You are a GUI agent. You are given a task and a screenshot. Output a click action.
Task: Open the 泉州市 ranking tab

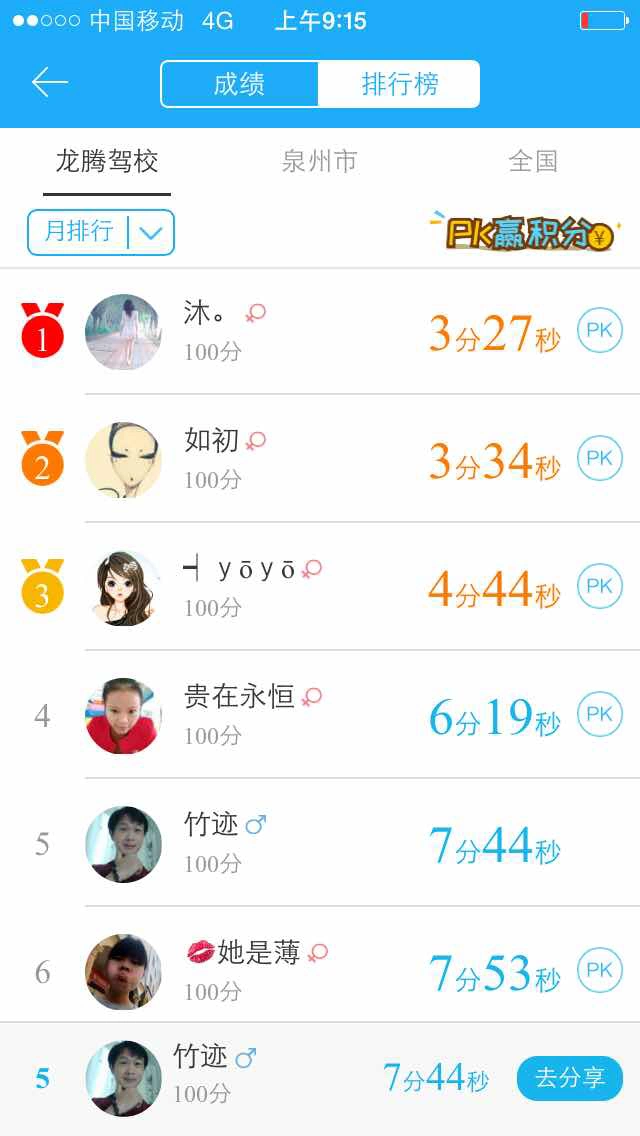click(319, 162)
